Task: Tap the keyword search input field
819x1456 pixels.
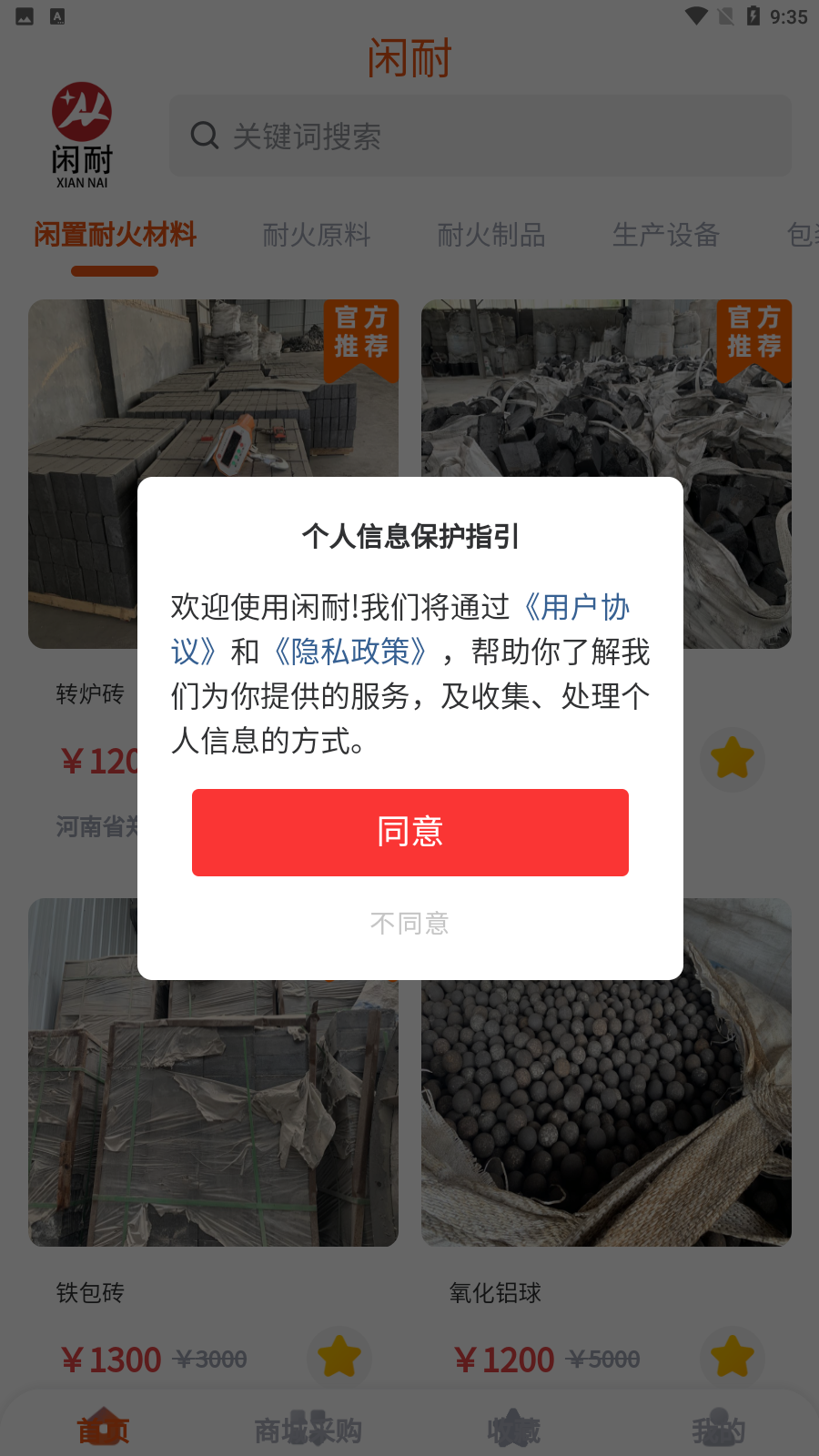Action: [480, 135]
